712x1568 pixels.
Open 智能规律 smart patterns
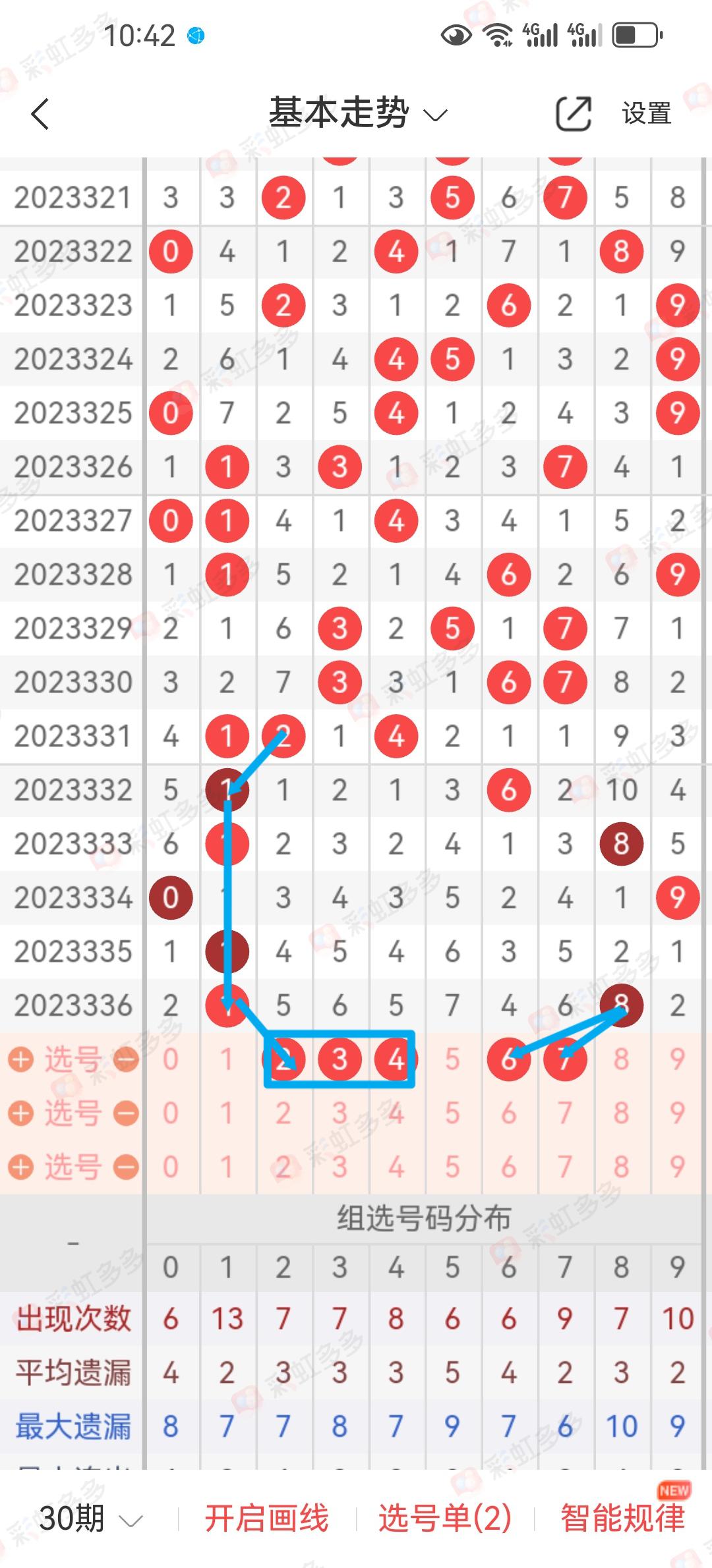622,1519
